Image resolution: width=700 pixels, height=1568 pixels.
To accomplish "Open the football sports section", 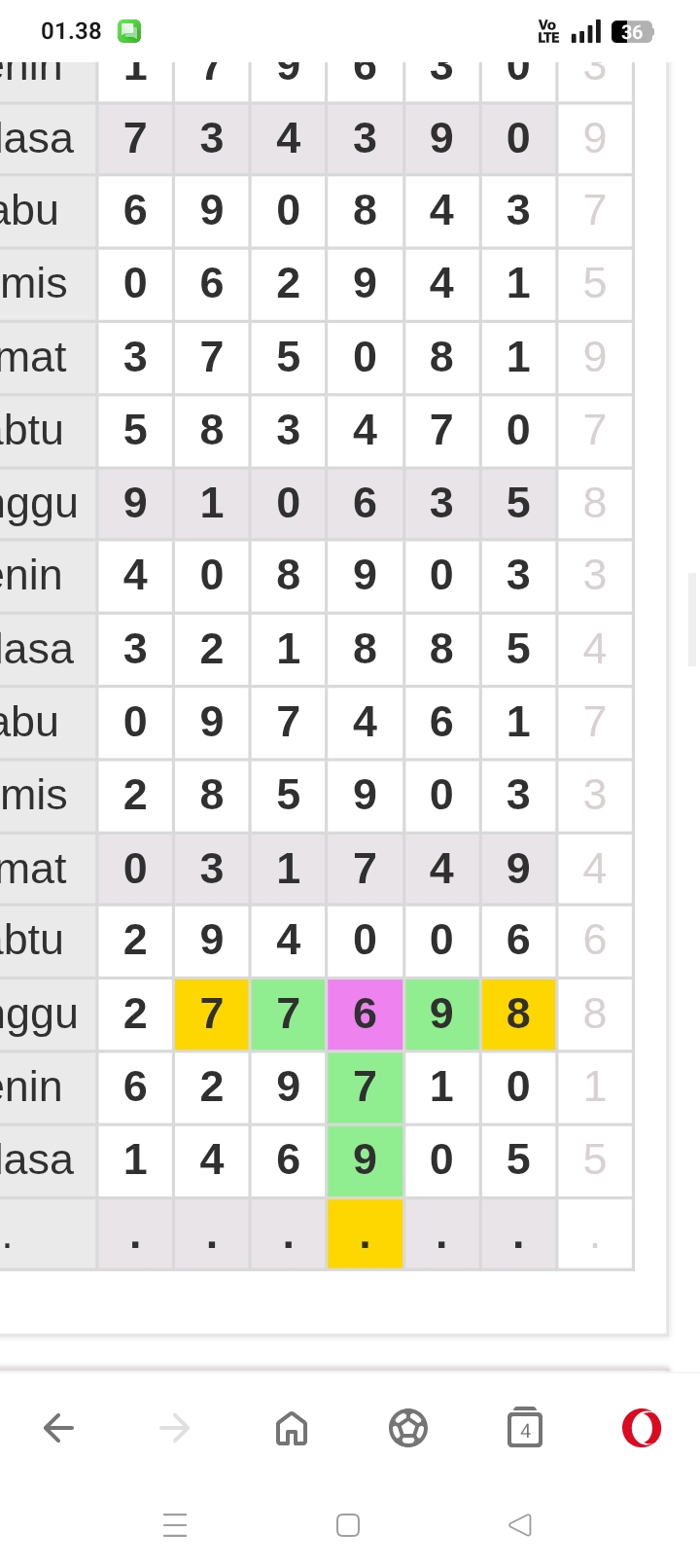I will [408, 1428].
